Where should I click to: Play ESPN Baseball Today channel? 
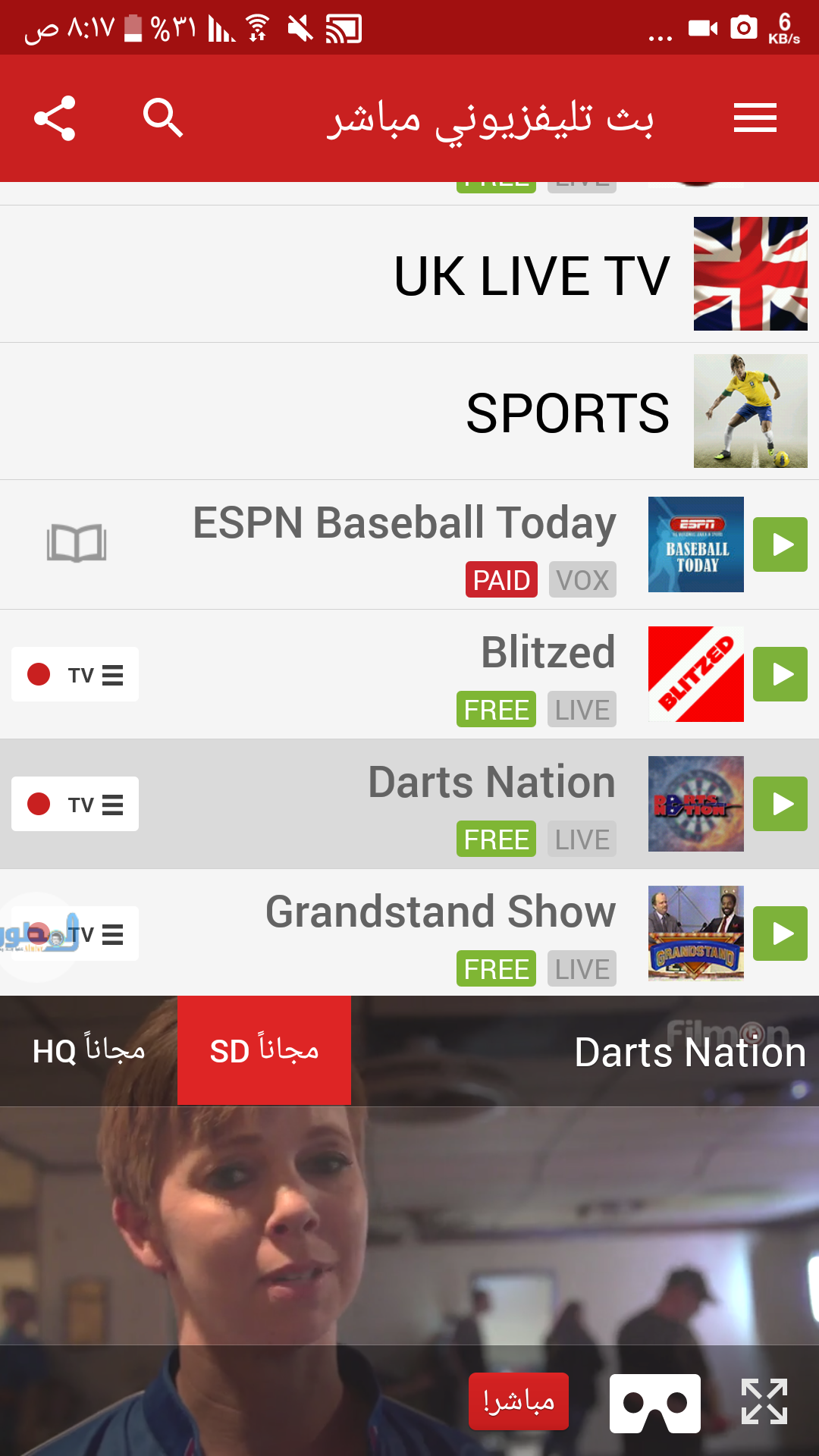780,544
